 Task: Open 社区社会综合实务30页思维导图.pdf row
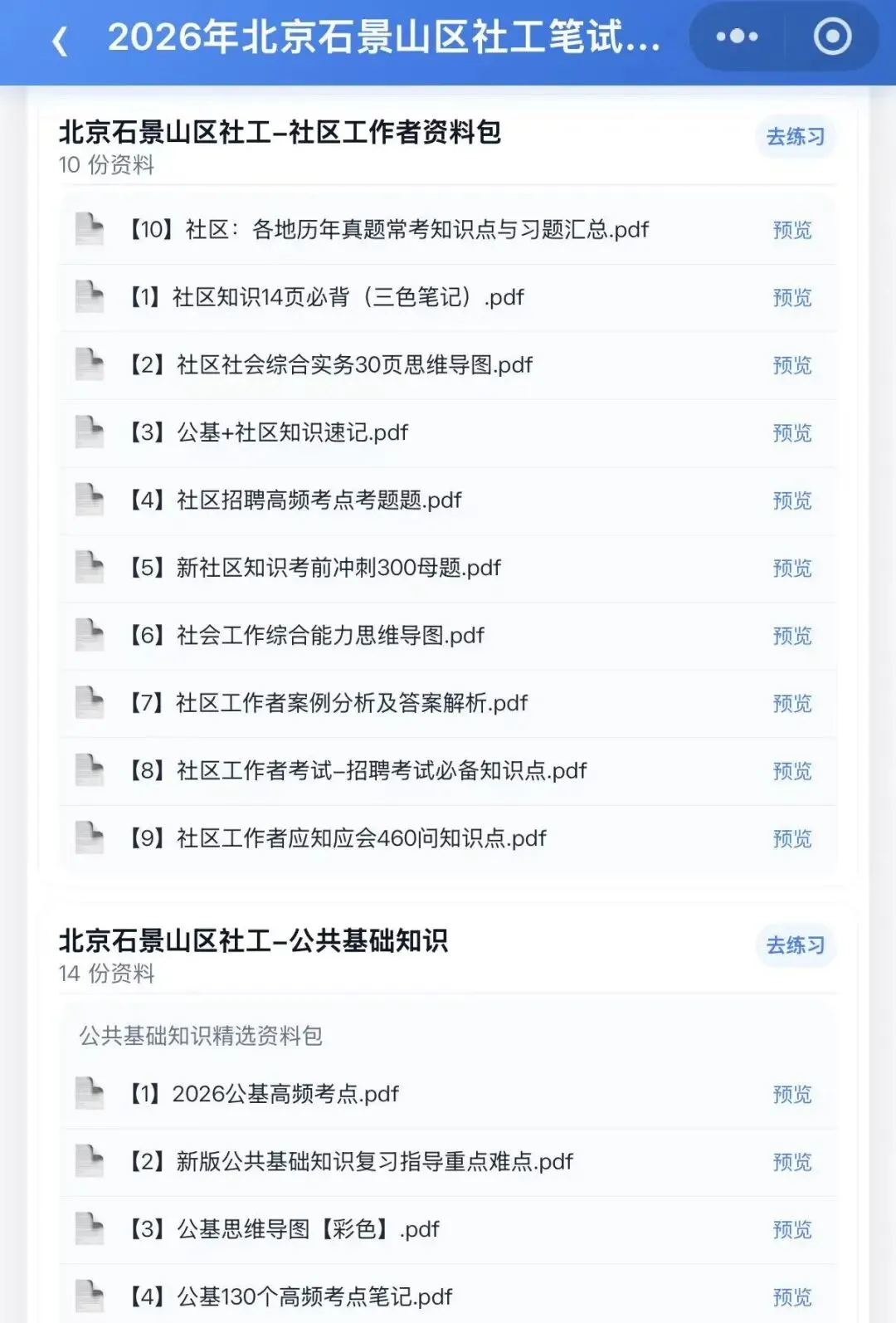448,365
